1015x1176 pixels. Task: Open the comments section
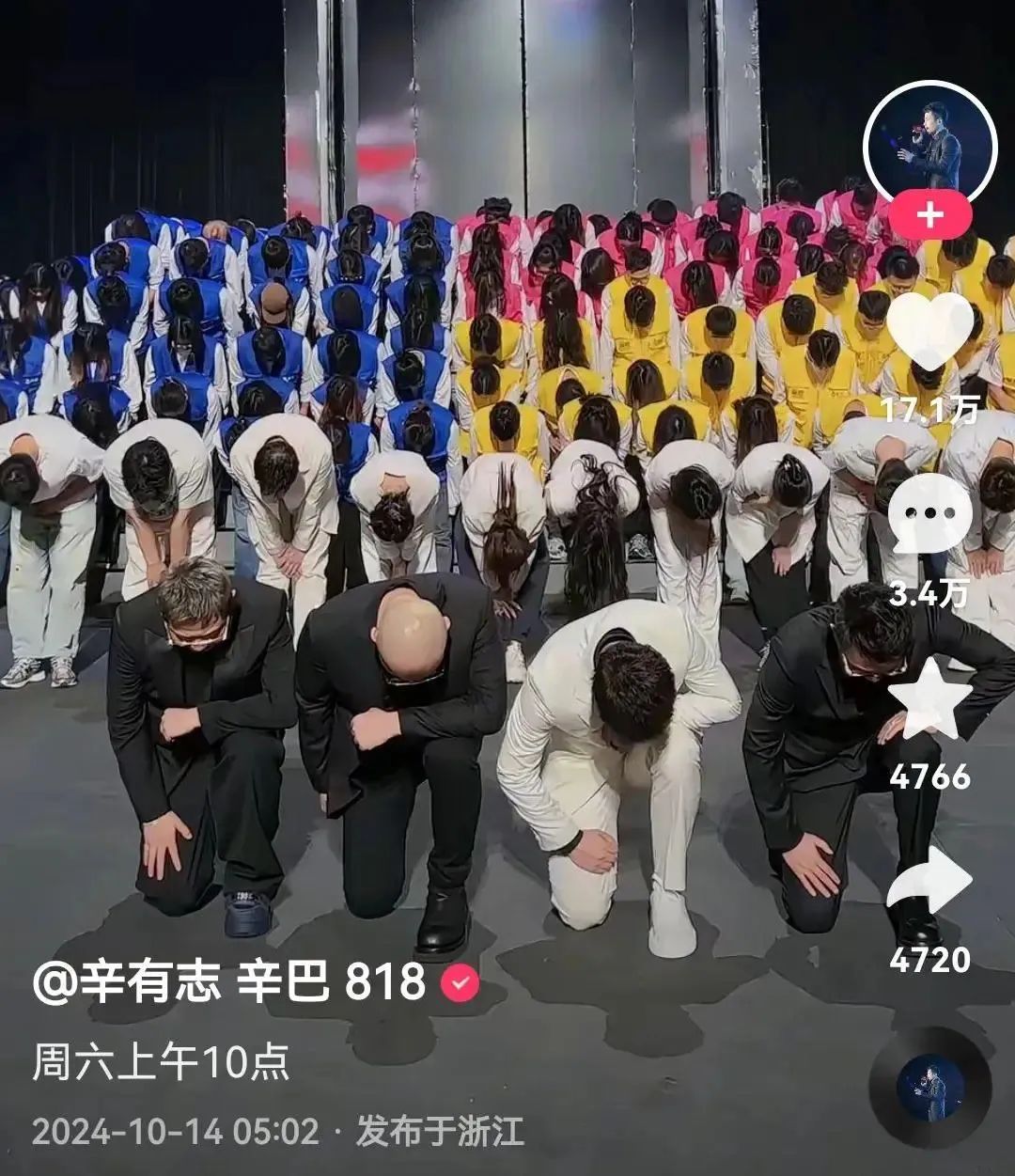click(x=929, y=513)
